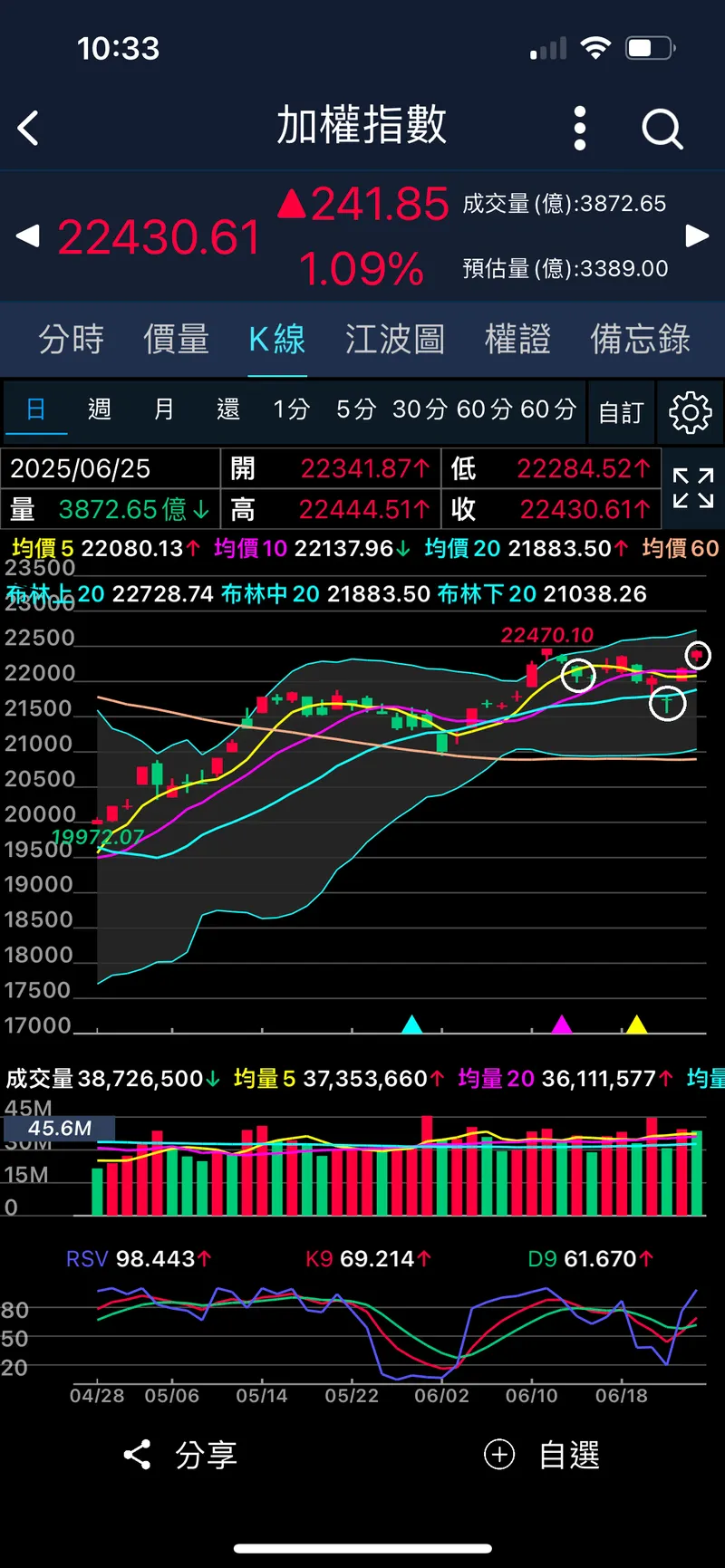Select the 還 adjusted chart option
This screenshot has height=1568, width=725.
[228, 409]
